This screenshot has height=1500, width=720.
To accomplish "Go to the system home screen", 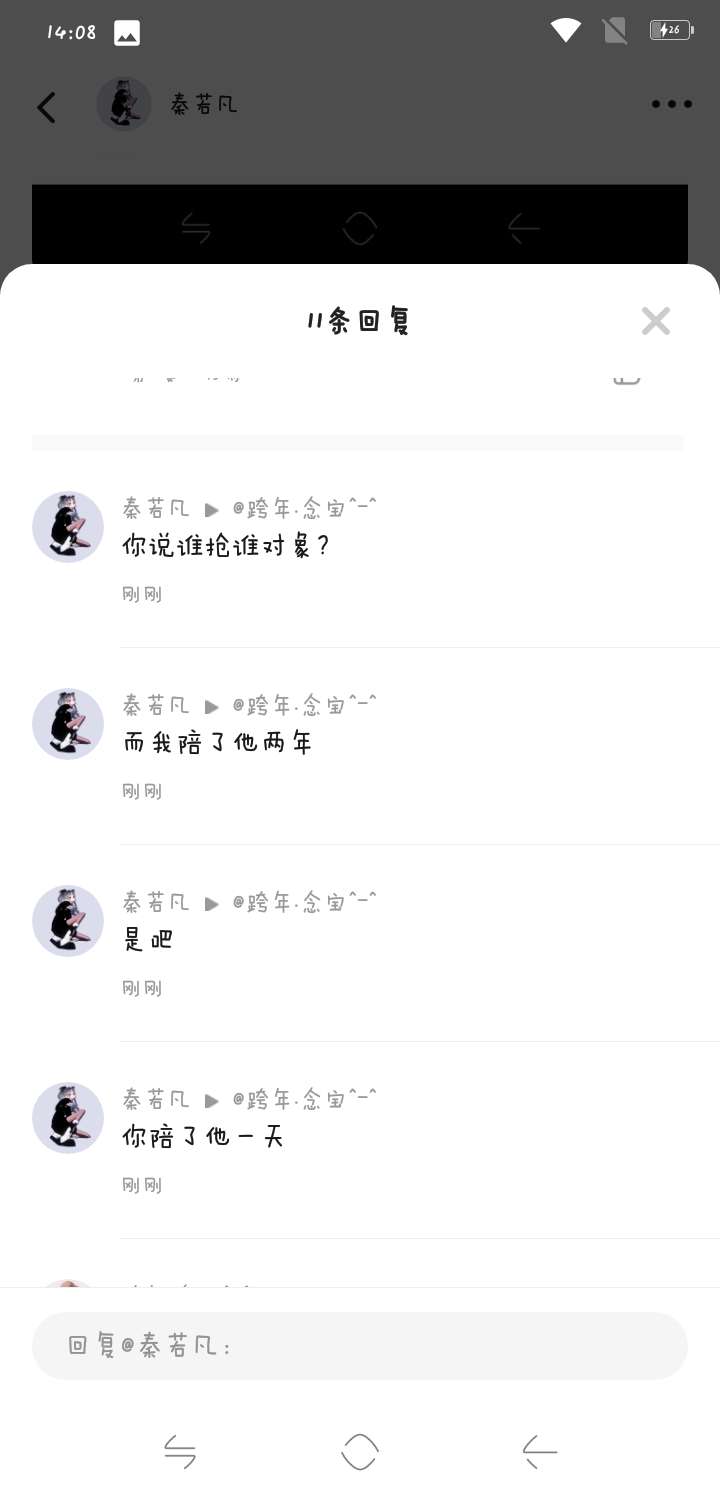I will [x=360, y=1451].
